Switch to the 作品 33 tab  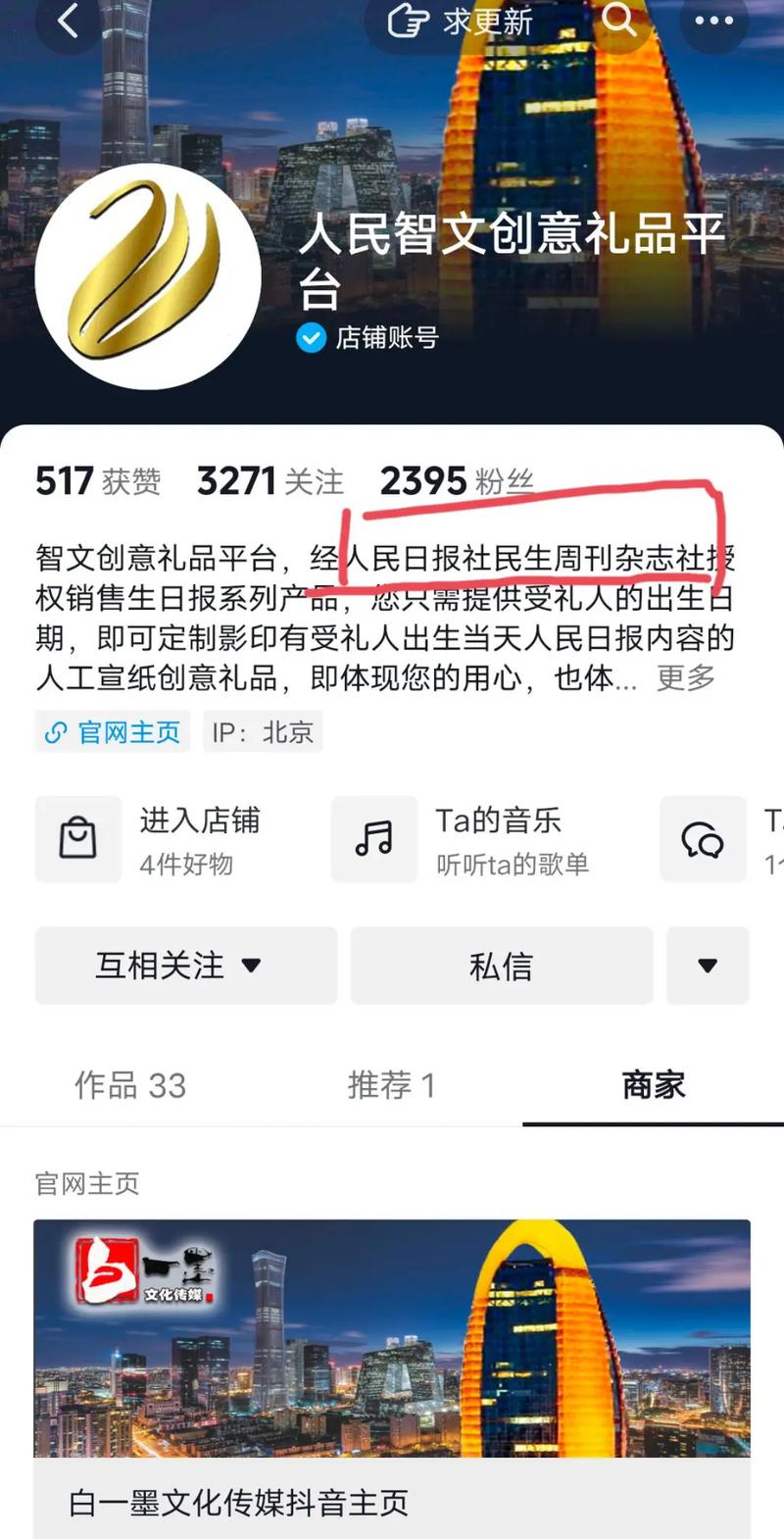coord(130,1085)
